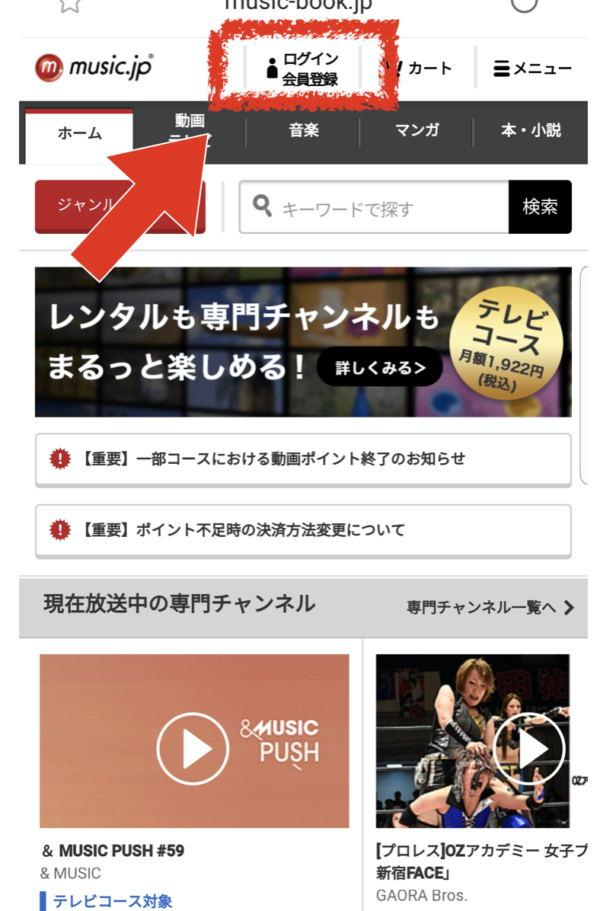Switch to the 音楽 tab
The image size is (600, 911).
(x=304, y=131)
